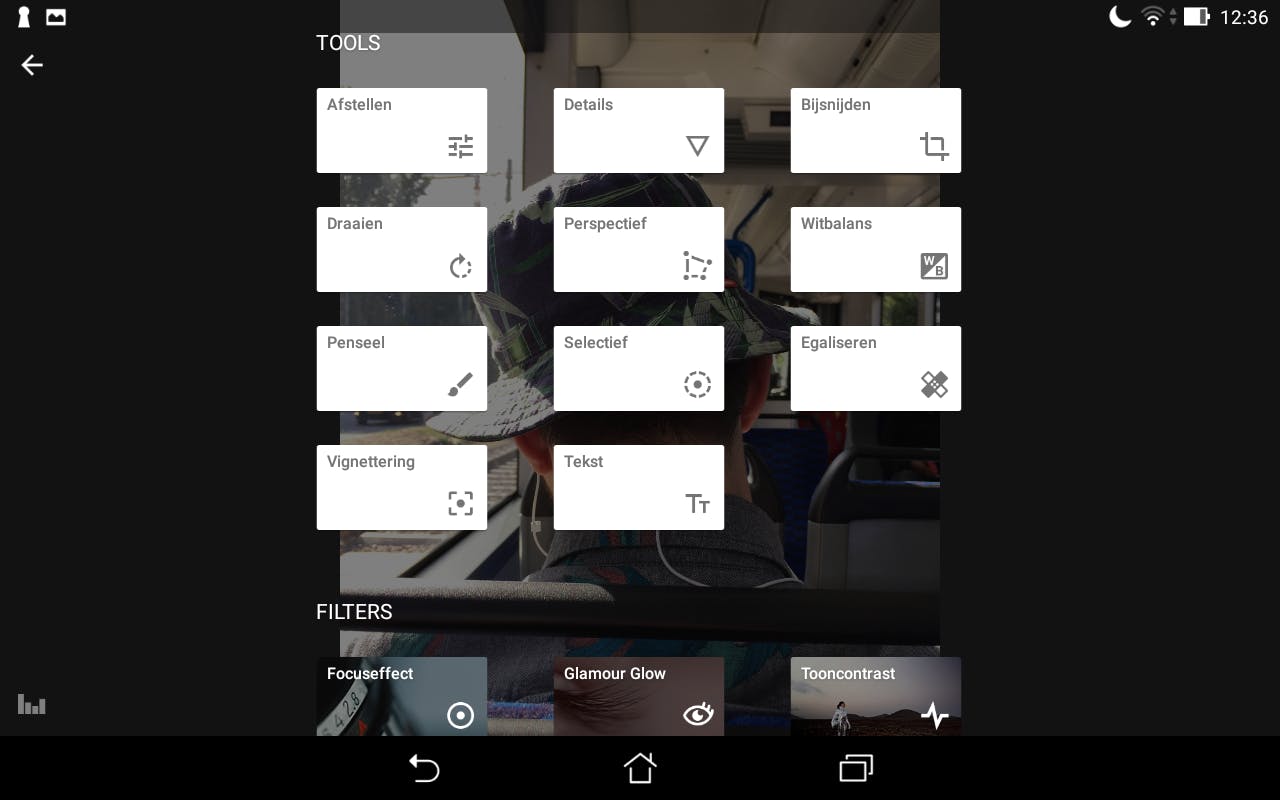The image size is (1280, 800).
Task: Choose the Glamour Glow filter
Action: point(639,696)
